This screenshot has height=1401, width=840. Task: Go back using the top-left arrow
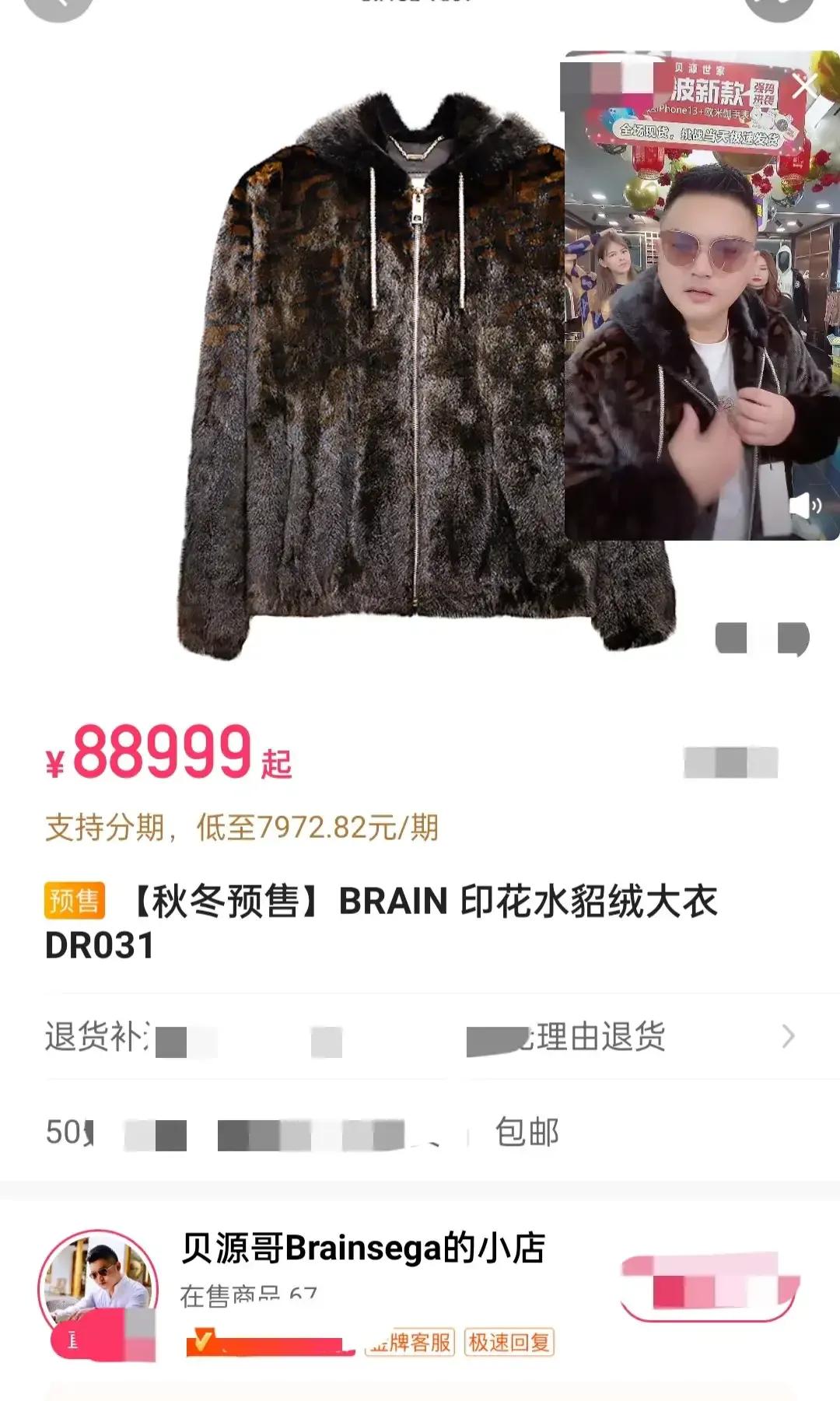[59, 6]
